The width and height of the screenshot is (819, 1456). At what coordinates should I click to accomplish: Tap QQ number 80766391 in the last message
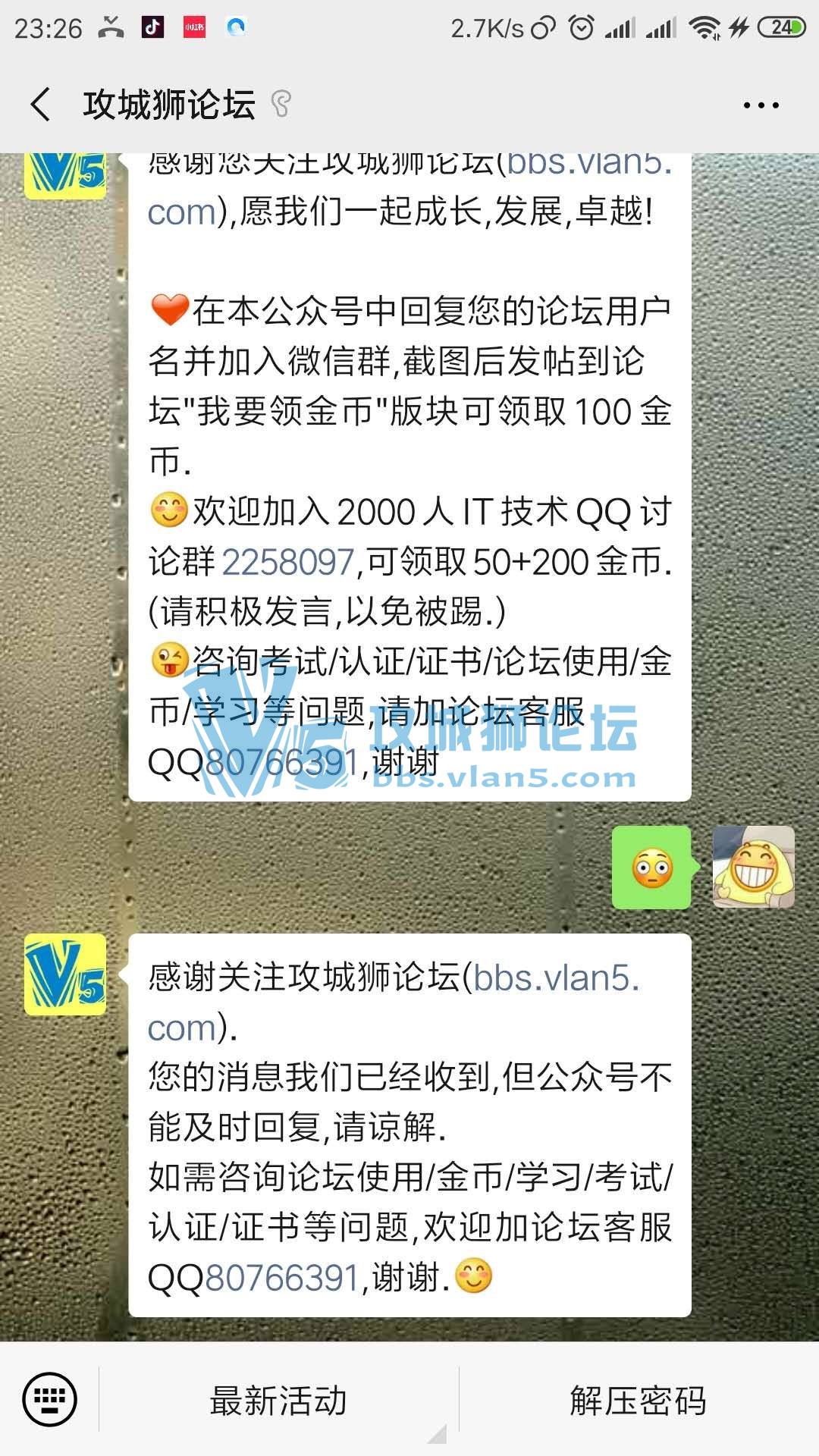click(x=282, y=1279)
